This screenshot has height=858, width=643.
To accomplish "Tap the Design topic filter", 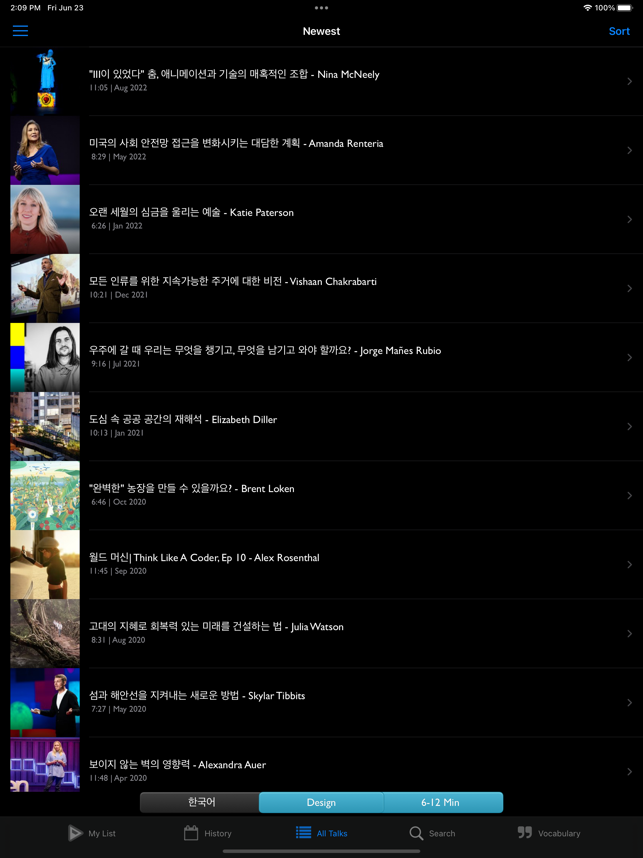I will (x=321, y=802).
